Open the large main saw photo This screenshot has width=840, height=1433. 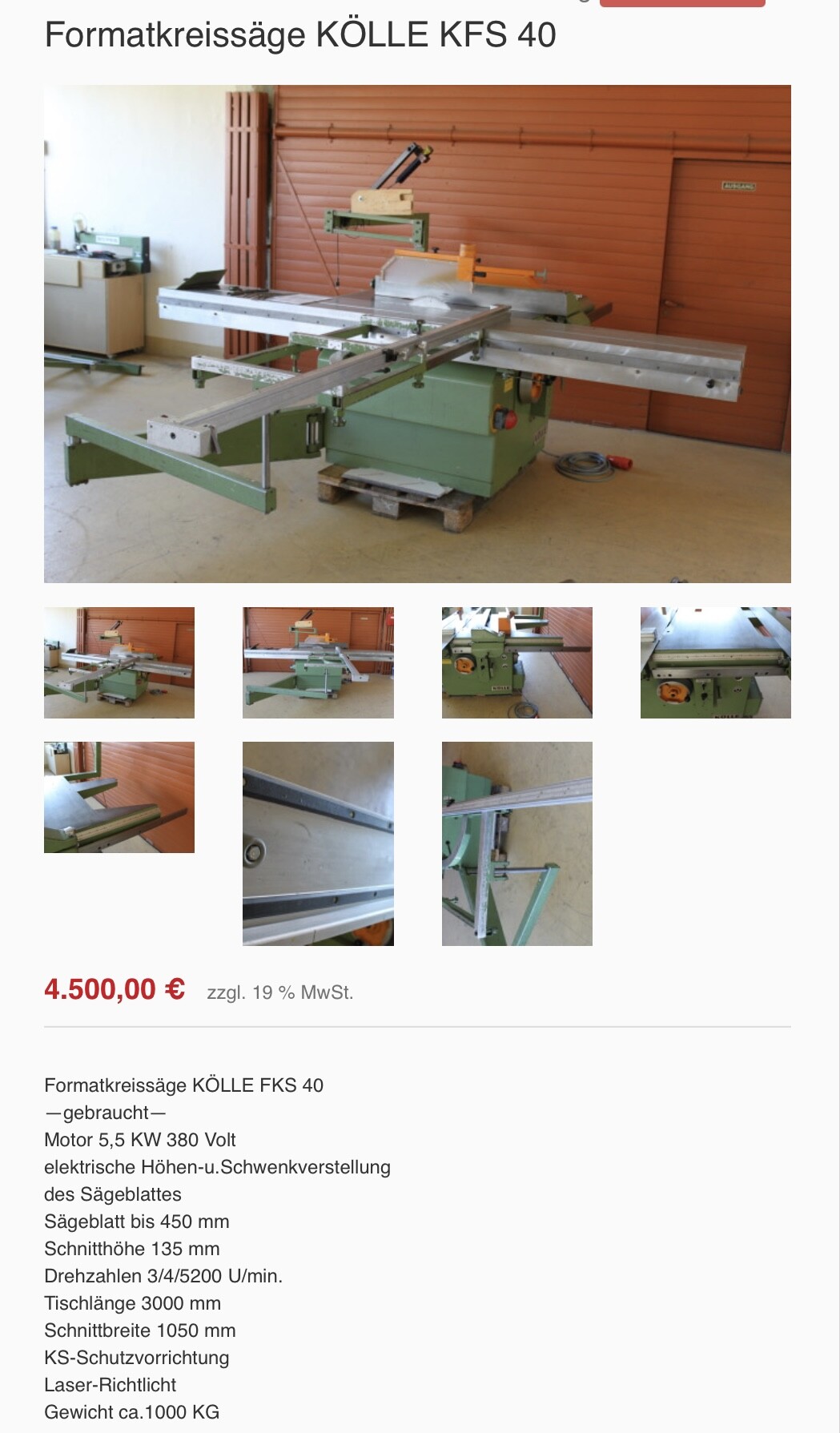[x=417, y=334]
